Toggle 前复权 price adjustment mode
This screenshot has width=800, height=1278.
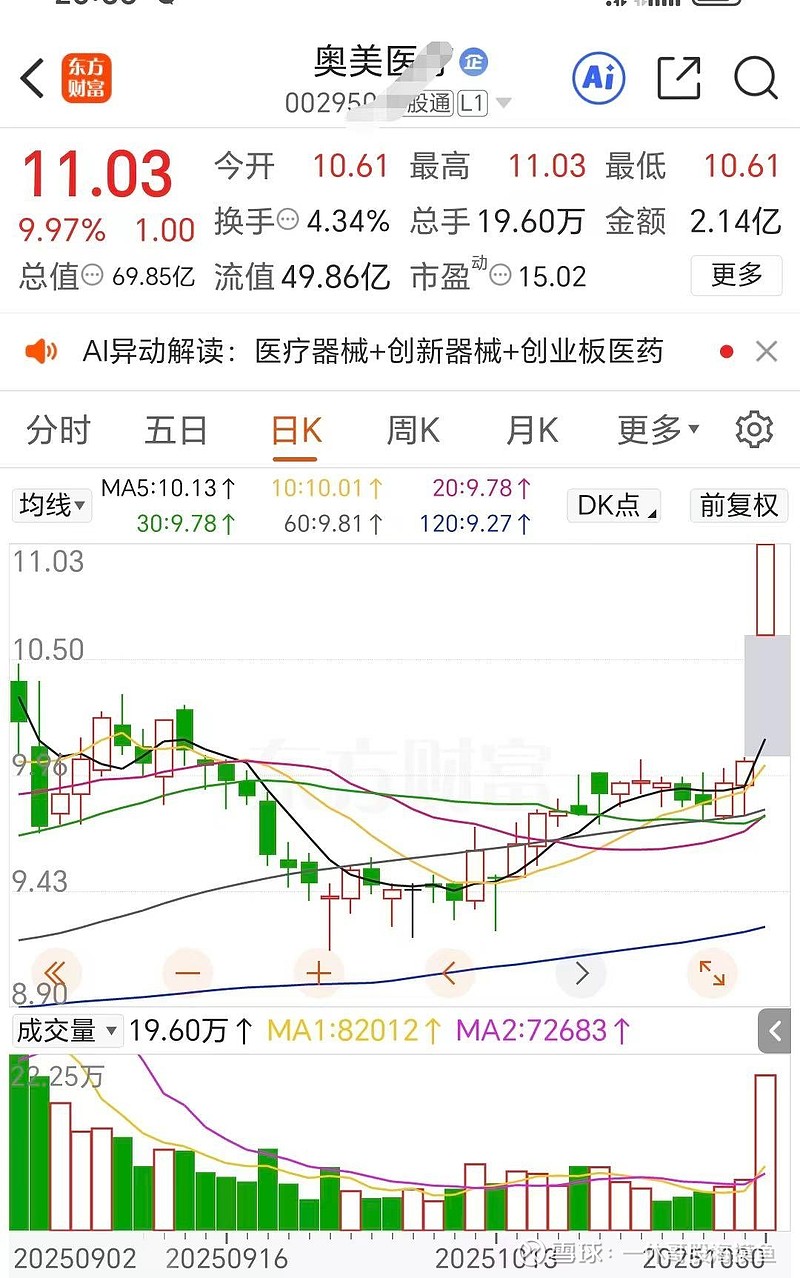coord(739,506)
